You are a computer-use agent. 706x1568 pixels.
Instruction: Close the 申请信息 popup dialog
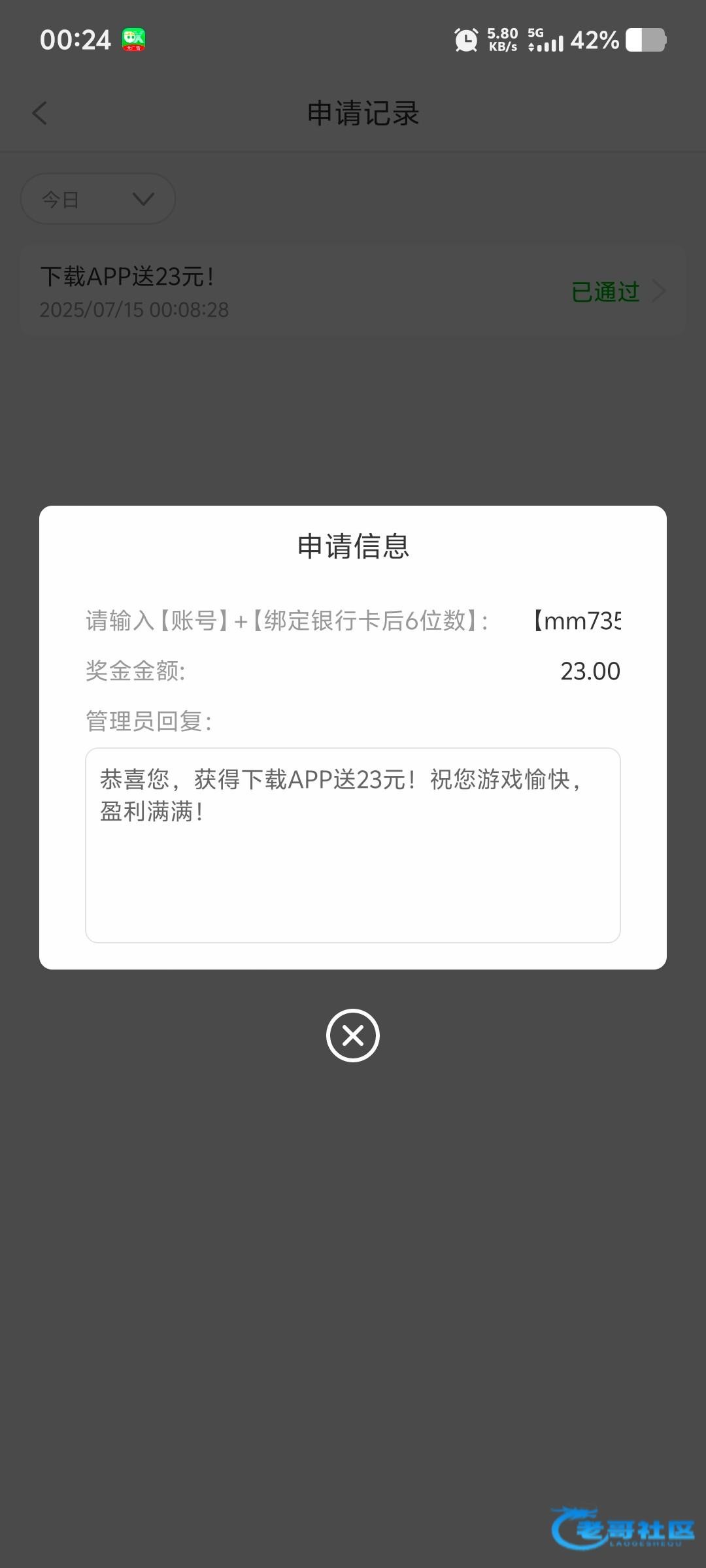tap(352, 1034)
